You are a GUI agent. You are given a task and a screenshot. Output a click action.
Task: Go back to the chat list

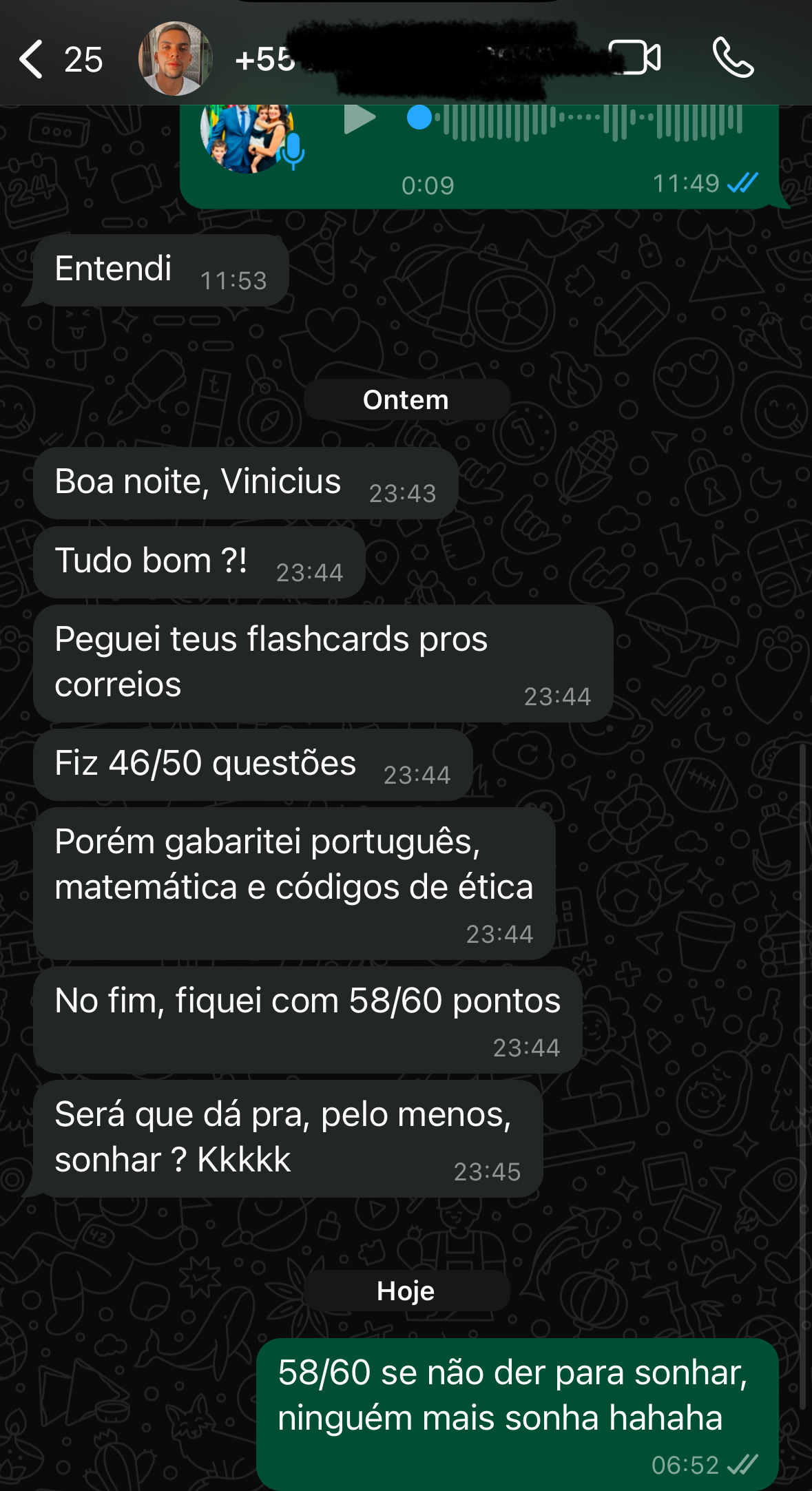coord(32,59)
